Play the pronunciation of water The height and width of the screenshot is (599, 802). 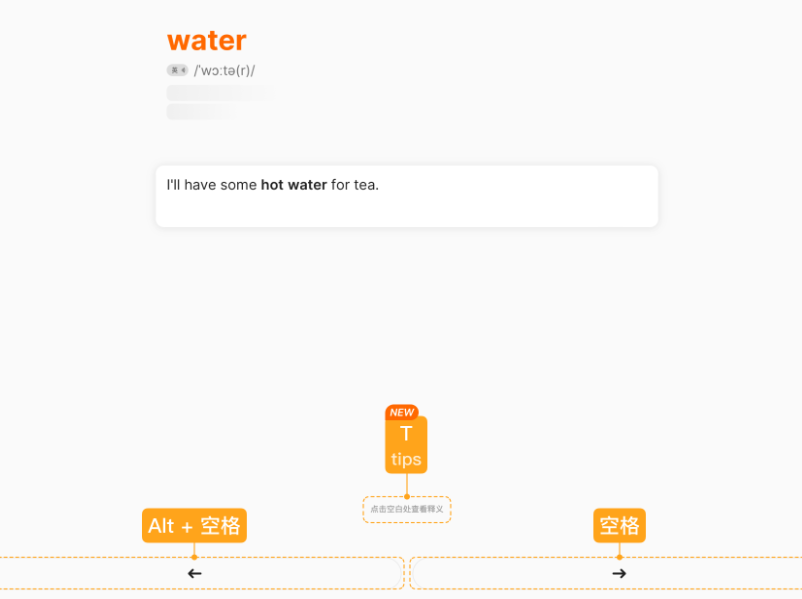[x=177, y=70]
